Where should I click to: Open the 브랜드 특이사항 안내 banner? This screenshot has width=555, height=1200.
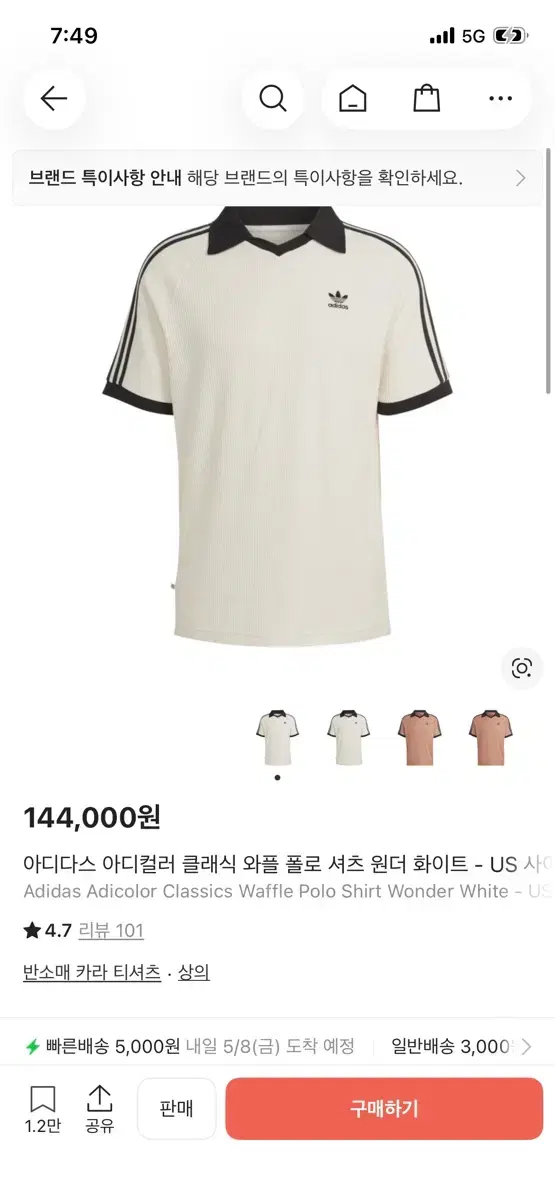click(277, 178)
